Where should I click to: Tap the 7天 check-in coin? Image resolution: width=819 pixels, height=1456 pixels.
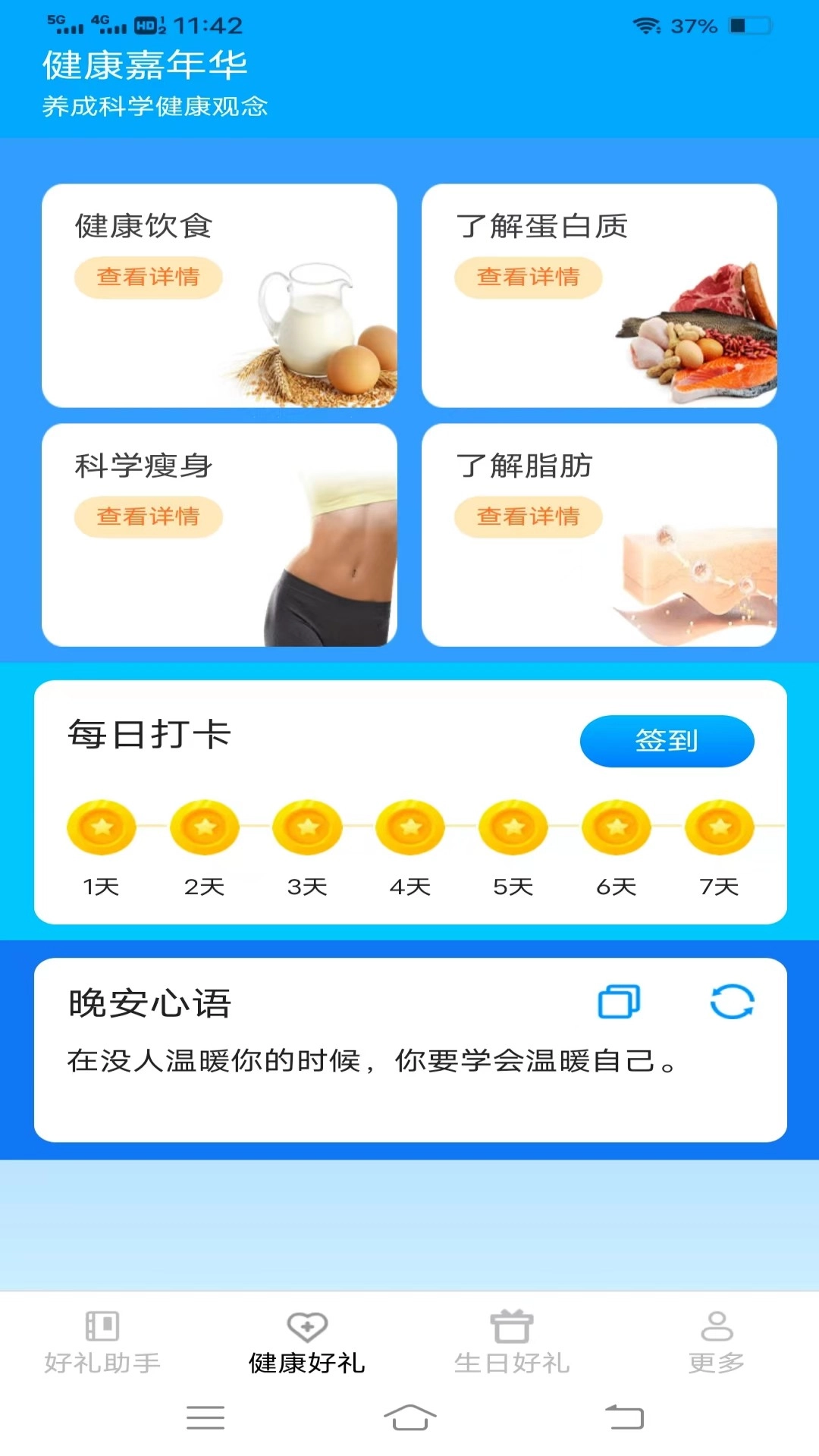click(x=718, y=827)
